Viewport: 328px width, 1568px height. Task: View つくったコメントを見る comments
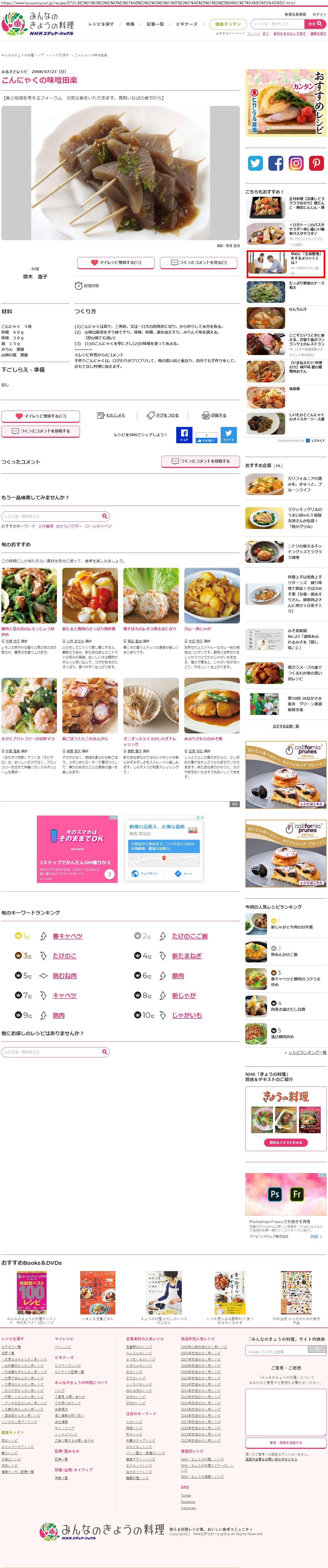[x=198, y=262]
